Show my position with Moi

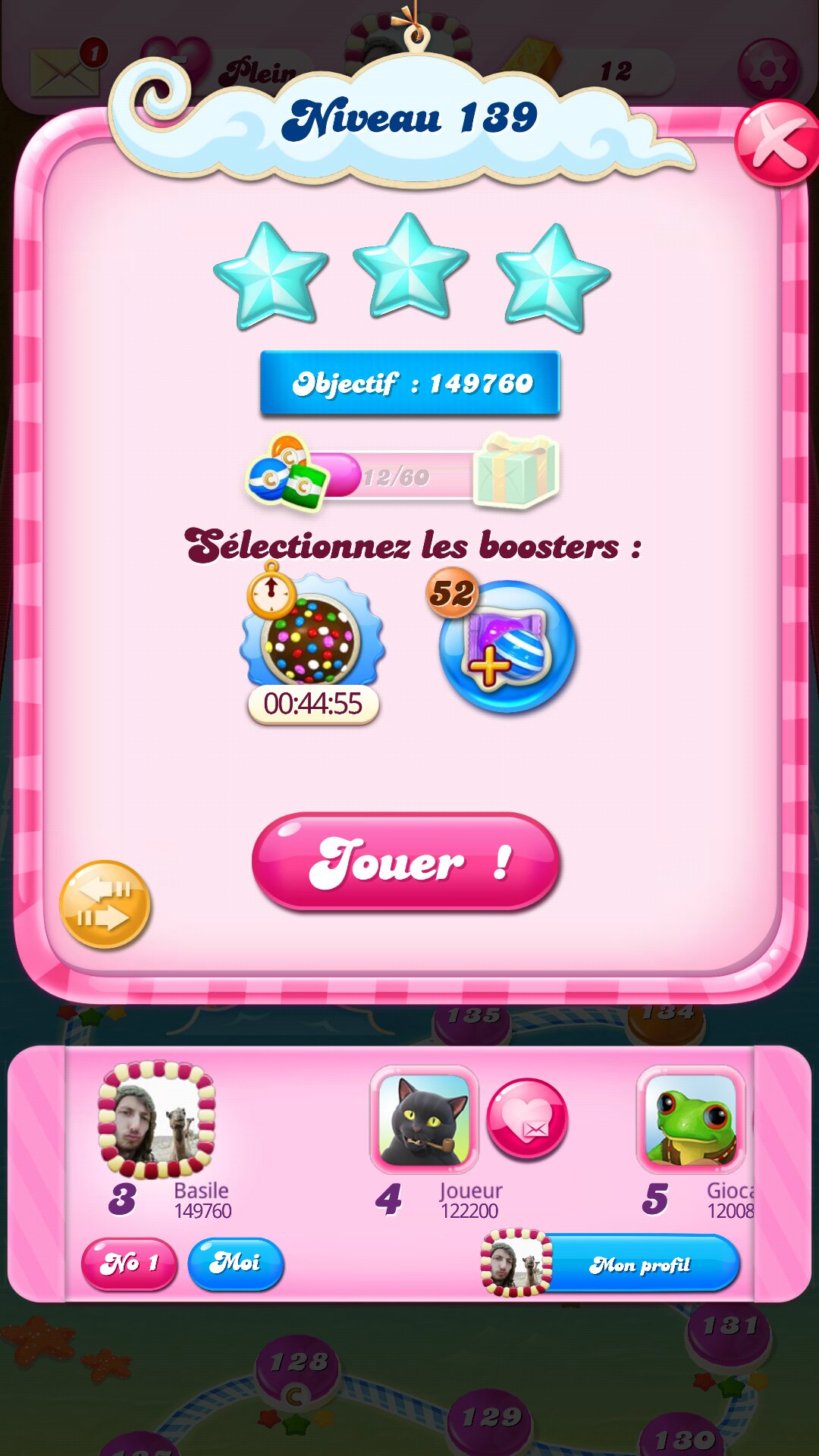tap(236, 1263)
